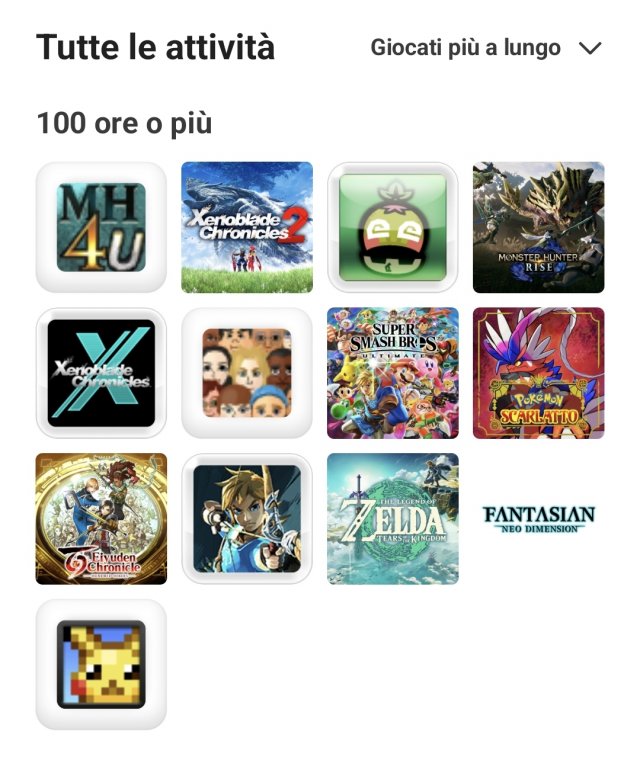
Task: Tap the Mii faces game tile
Action: (x=247, y=373)
